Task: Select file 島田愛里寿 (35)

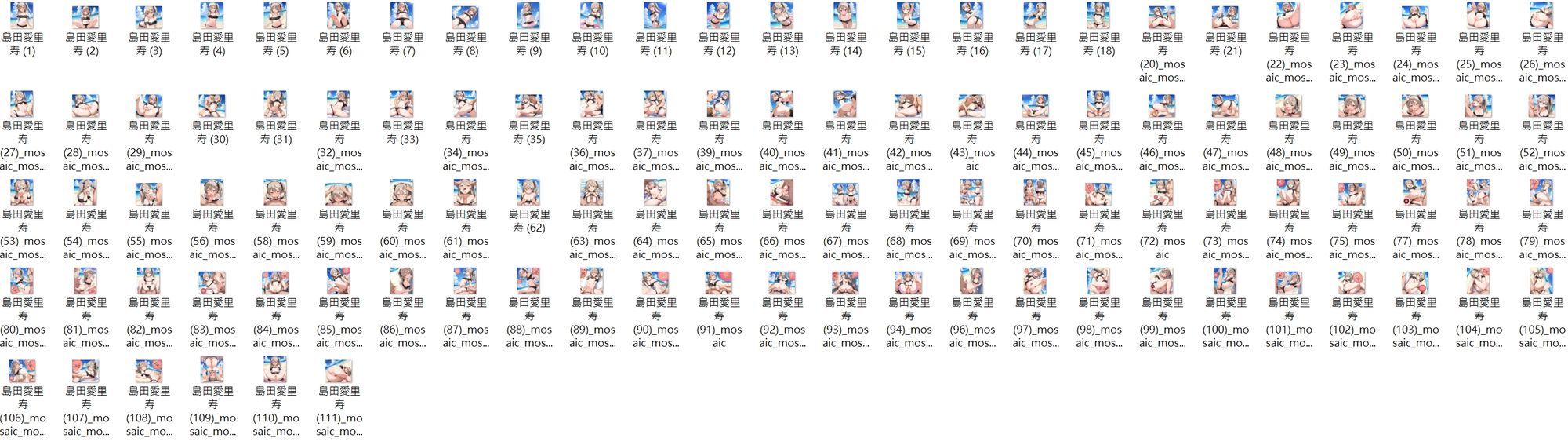Action: pos(529,104)
